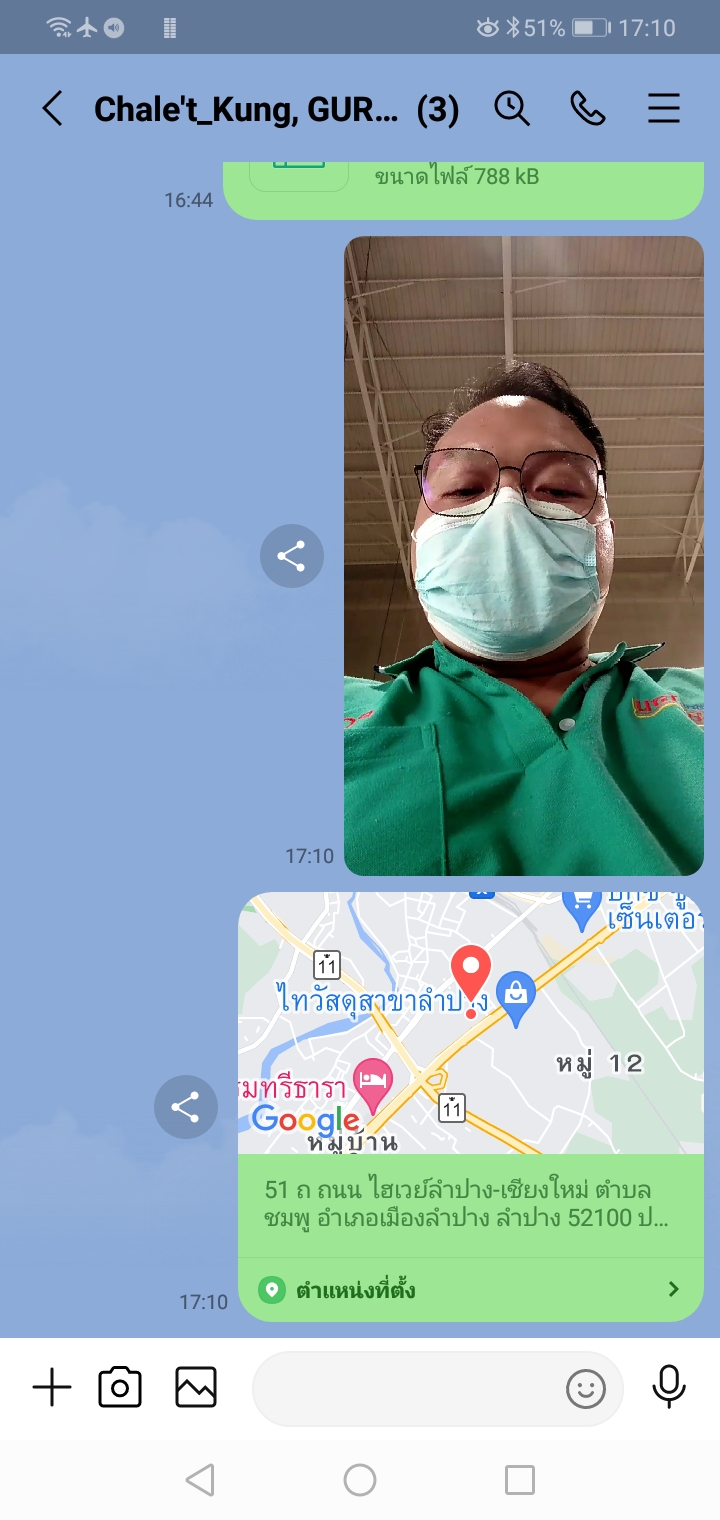Open the shared map location
Viewport: 720px width, 1520px height.
(470, 1023)
